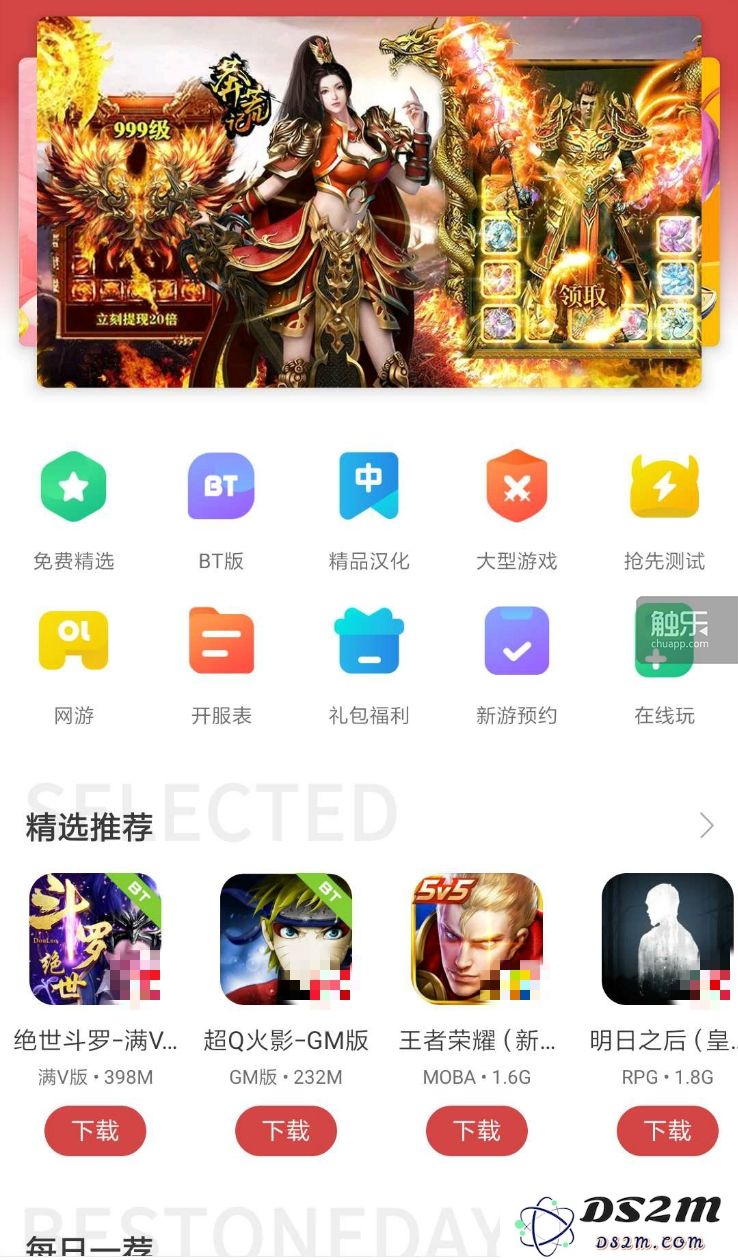Expand the 精选推荐 list via its arrow
The image size is (738, 1260).
(x=706, y=826)
